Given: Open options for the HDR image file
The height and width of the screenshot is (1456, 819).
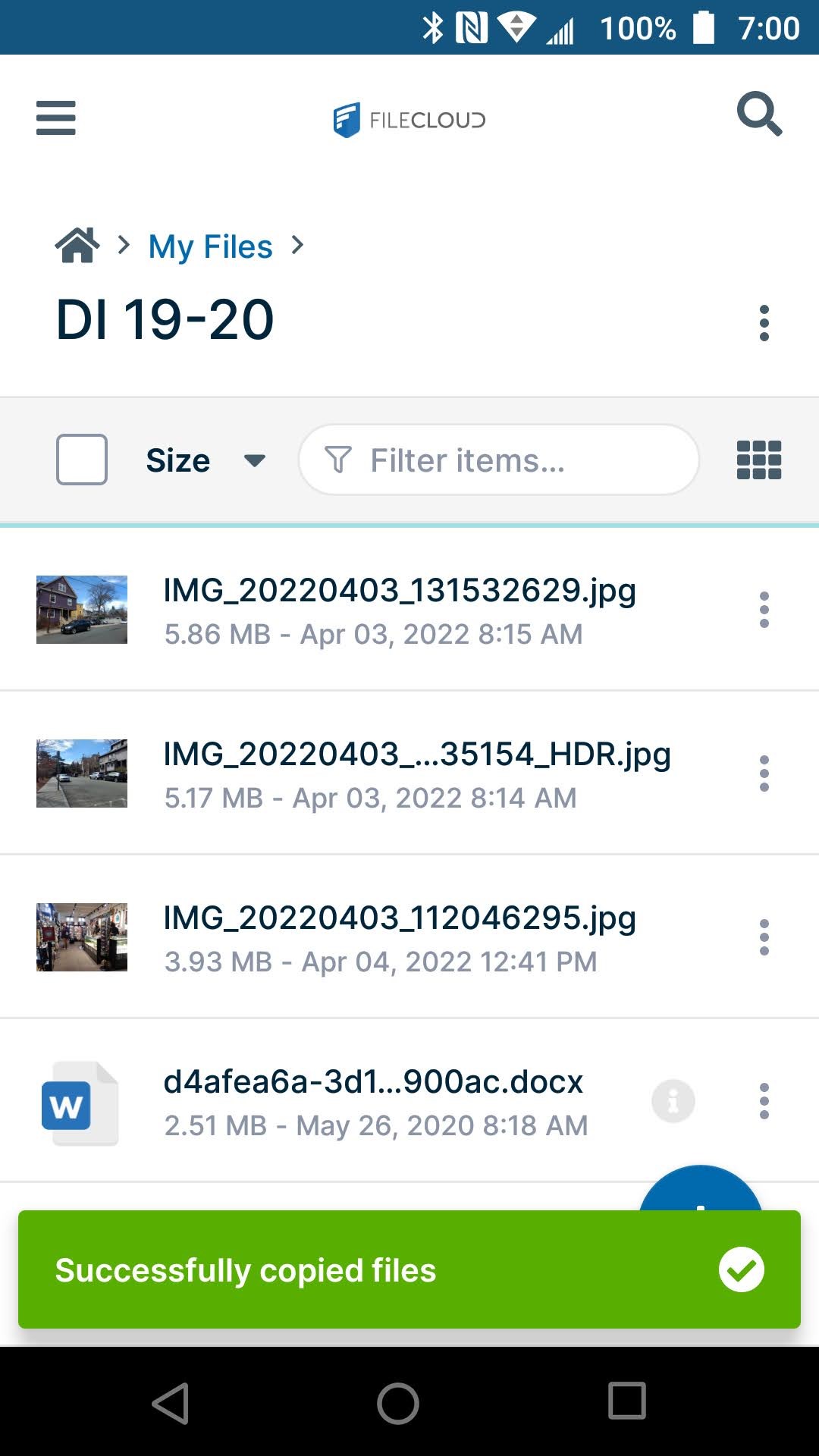Looking at the screenshot, I should point(764,773).
